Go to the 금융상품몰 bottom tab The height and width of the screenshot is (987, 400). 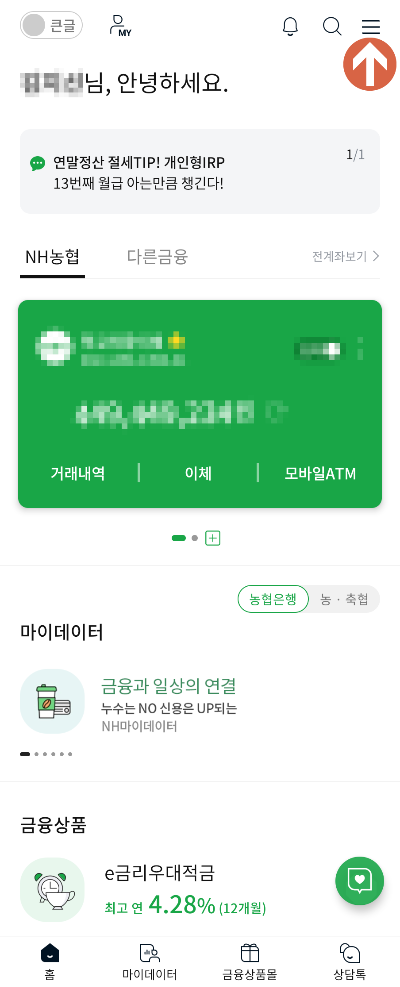pos(250,962)
